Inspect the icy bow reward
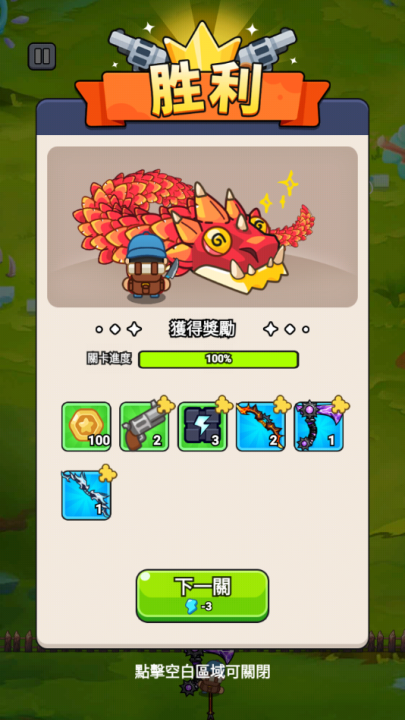The width and height of the screenshot is (405, 720). pos(86,495)
